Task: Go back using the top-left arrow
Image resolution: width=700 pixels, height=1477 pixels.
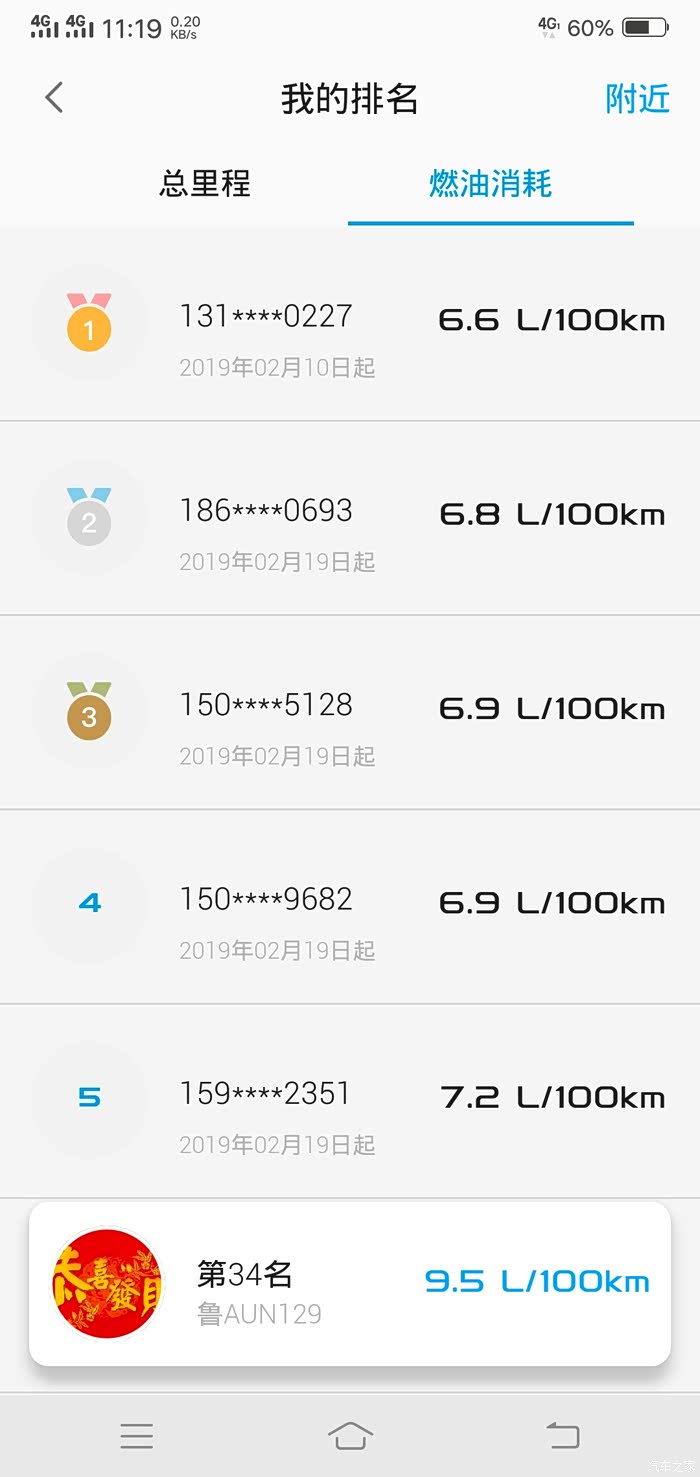Action: (x=54, y=98)
